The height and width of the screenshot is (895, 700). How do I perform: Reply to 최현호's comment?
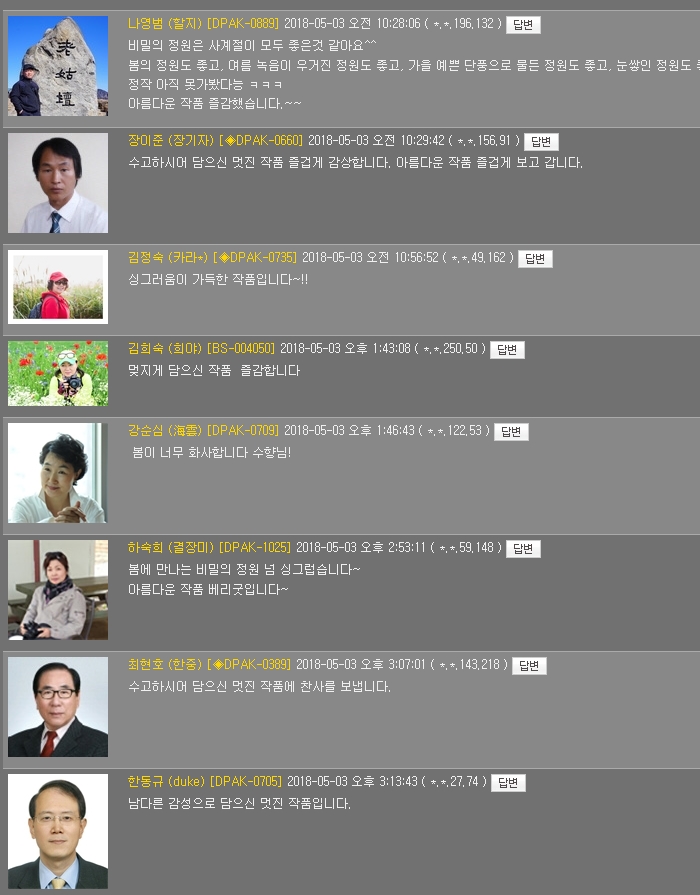(x=529, y=665)
